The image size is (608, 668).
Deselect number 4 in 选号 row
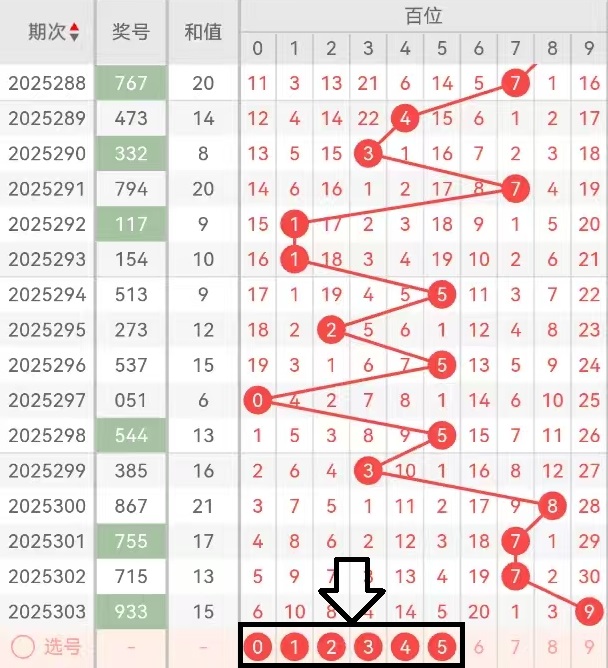[405, 648]
